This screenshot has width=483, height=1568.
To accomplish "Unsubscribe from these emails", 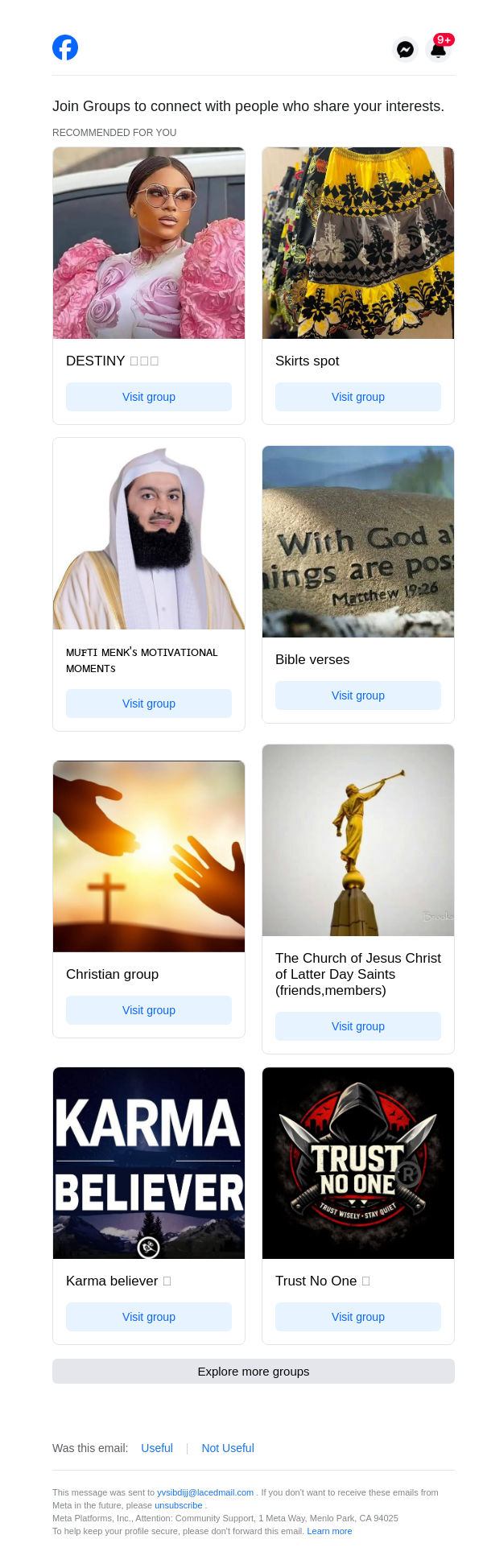I will 178,1505.
